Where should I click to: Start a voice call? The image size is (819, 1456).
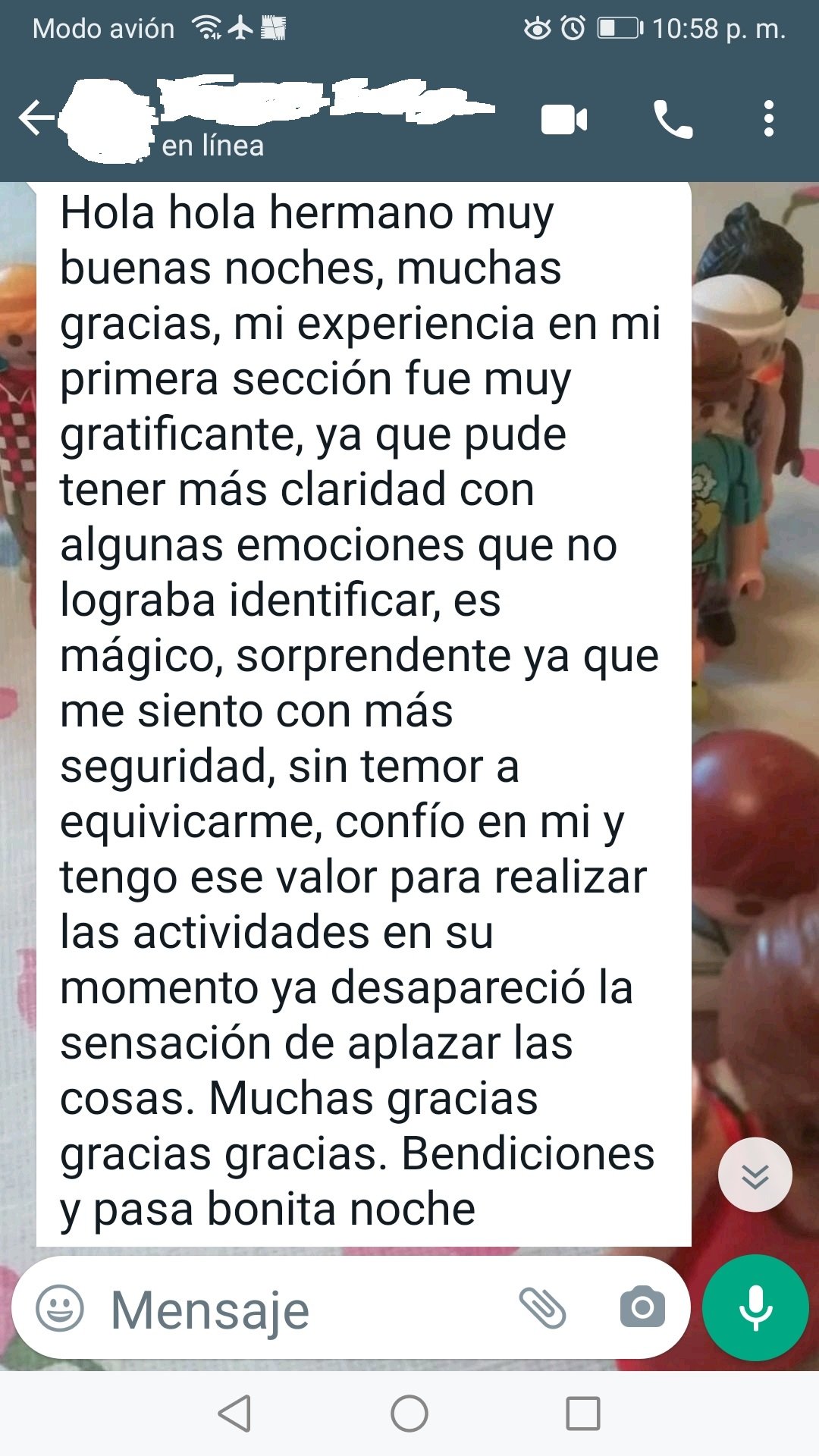coord(673,119)
